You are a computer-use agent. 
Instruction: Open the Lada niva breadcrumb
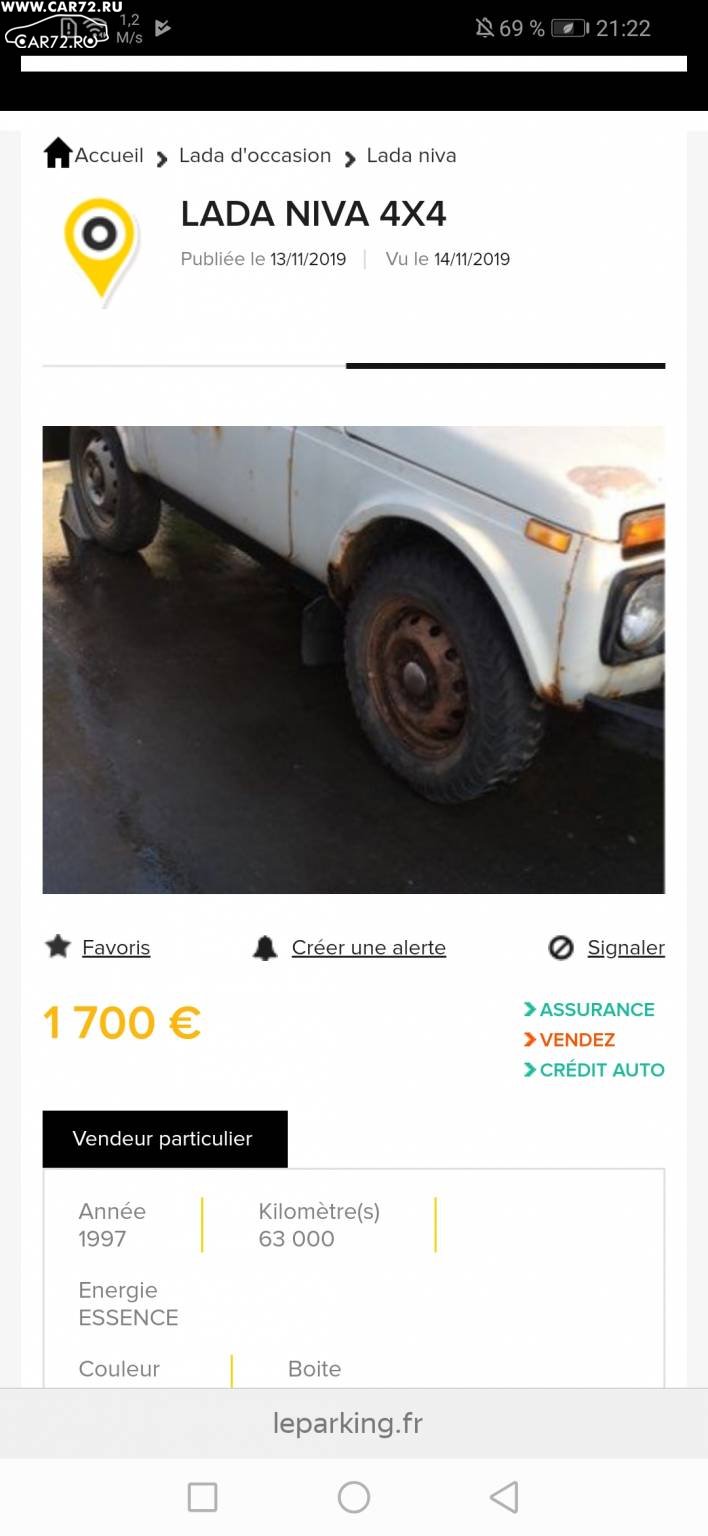(411, 155)
